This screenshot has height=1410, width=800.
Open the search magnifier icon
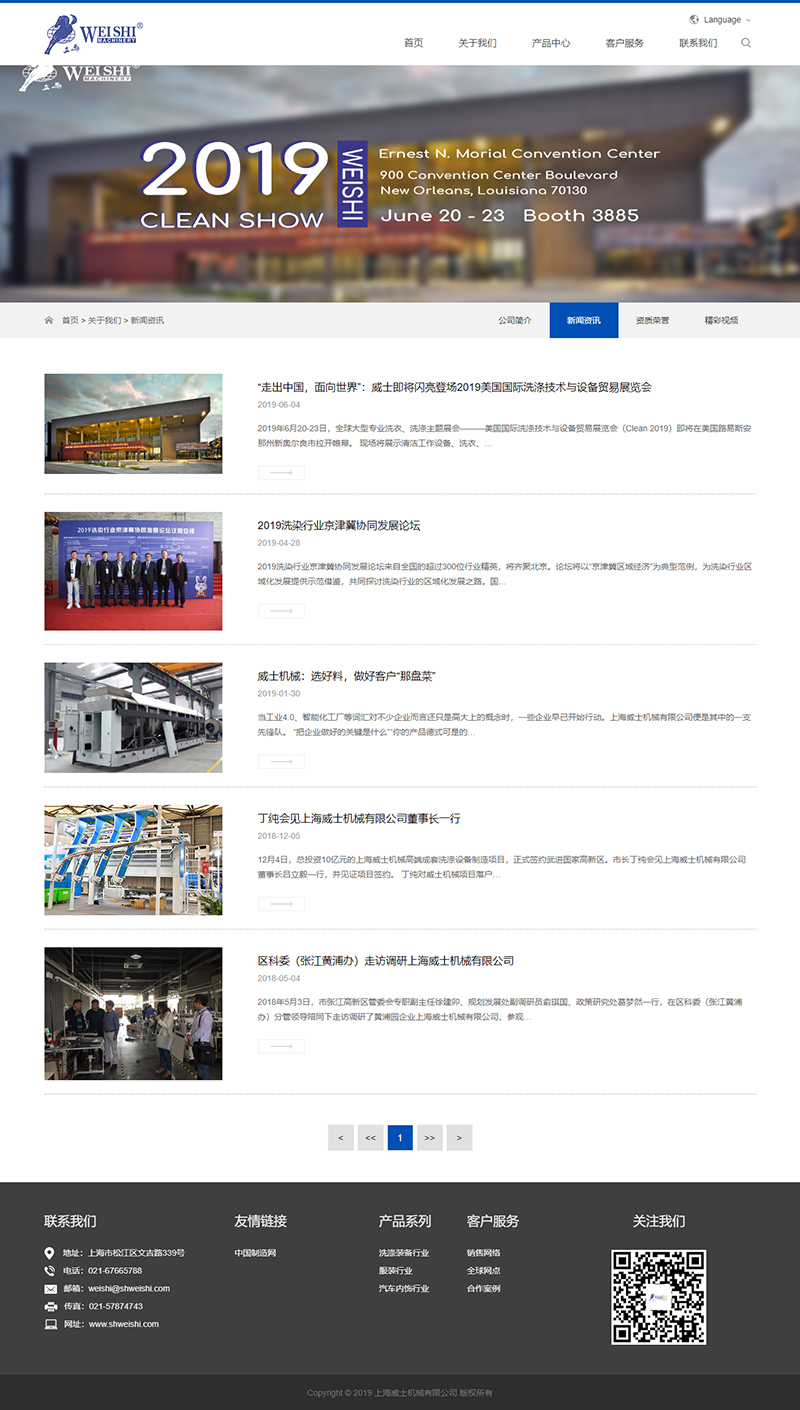(746, 43)
